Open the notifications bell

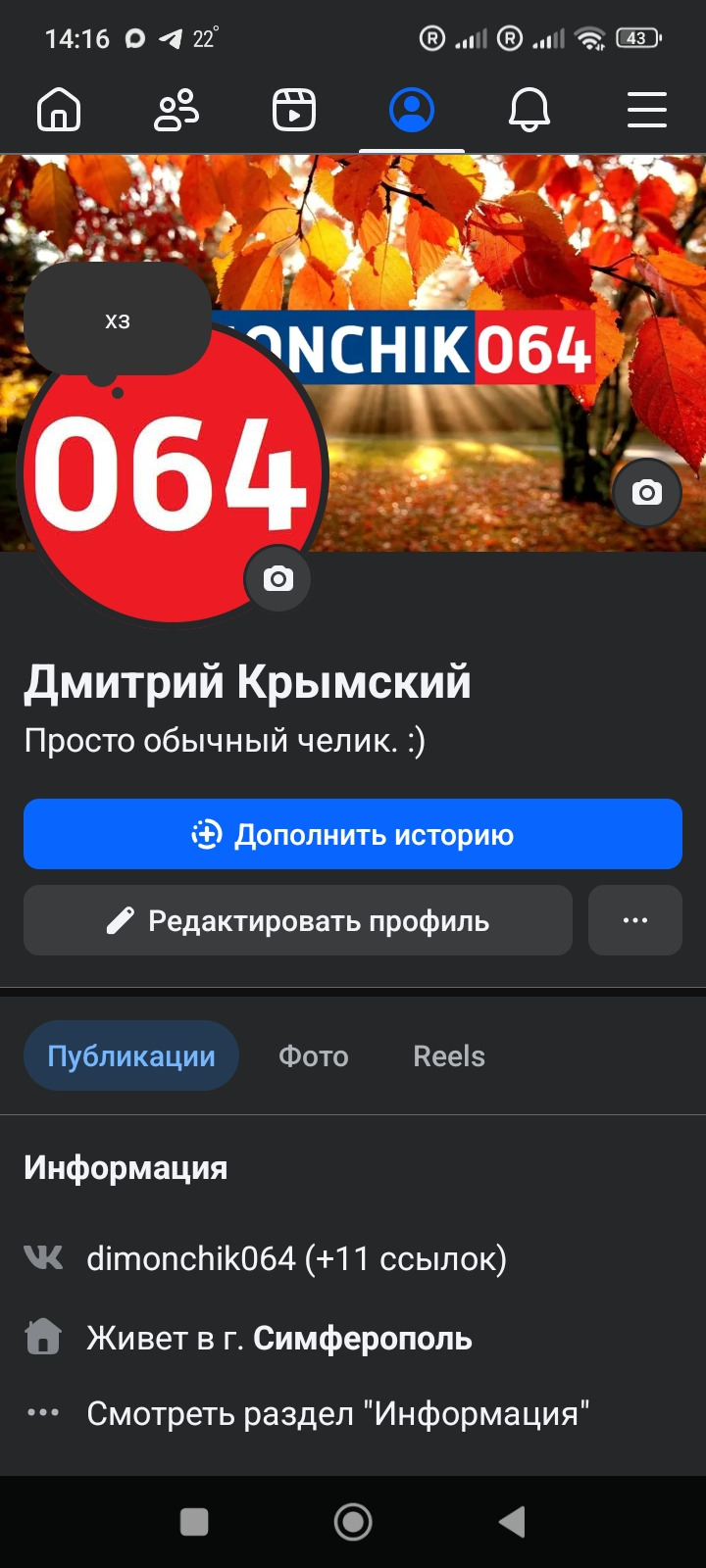click(x=529, y=109)
